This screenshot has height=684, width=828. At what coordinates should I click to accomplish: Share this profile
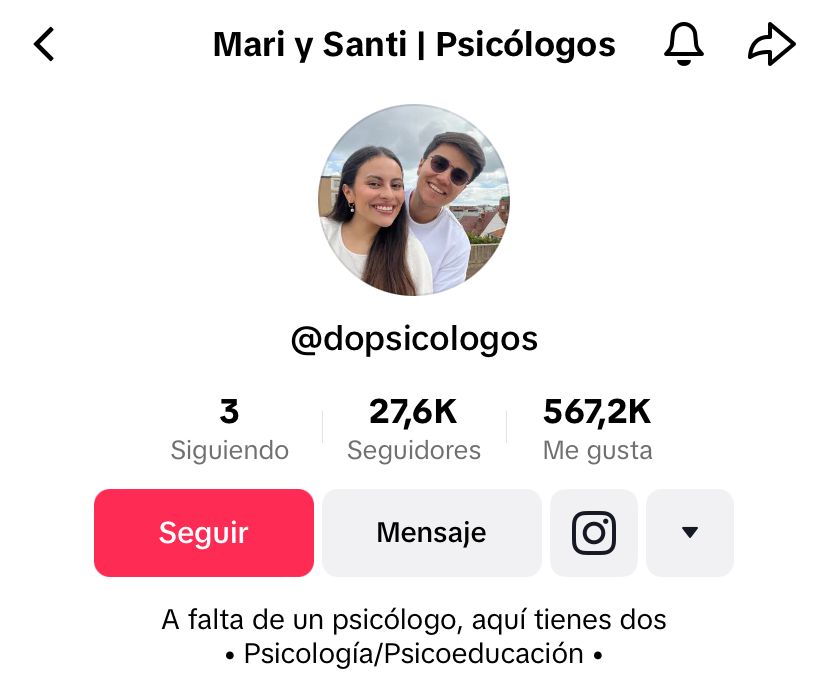click(771, 45)
